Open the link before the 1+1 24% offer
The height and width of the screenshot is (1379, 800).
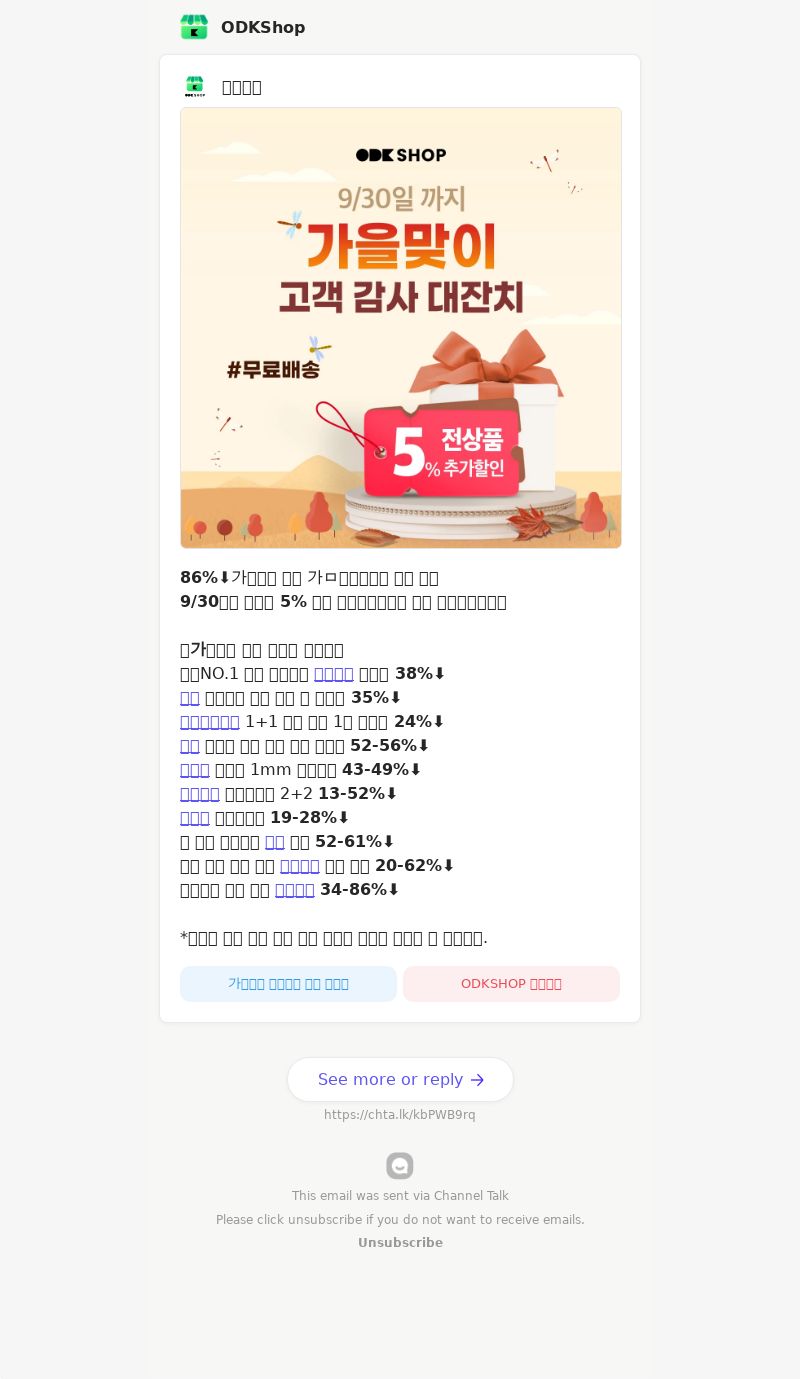pyautogui.click(x=209, y=722)
